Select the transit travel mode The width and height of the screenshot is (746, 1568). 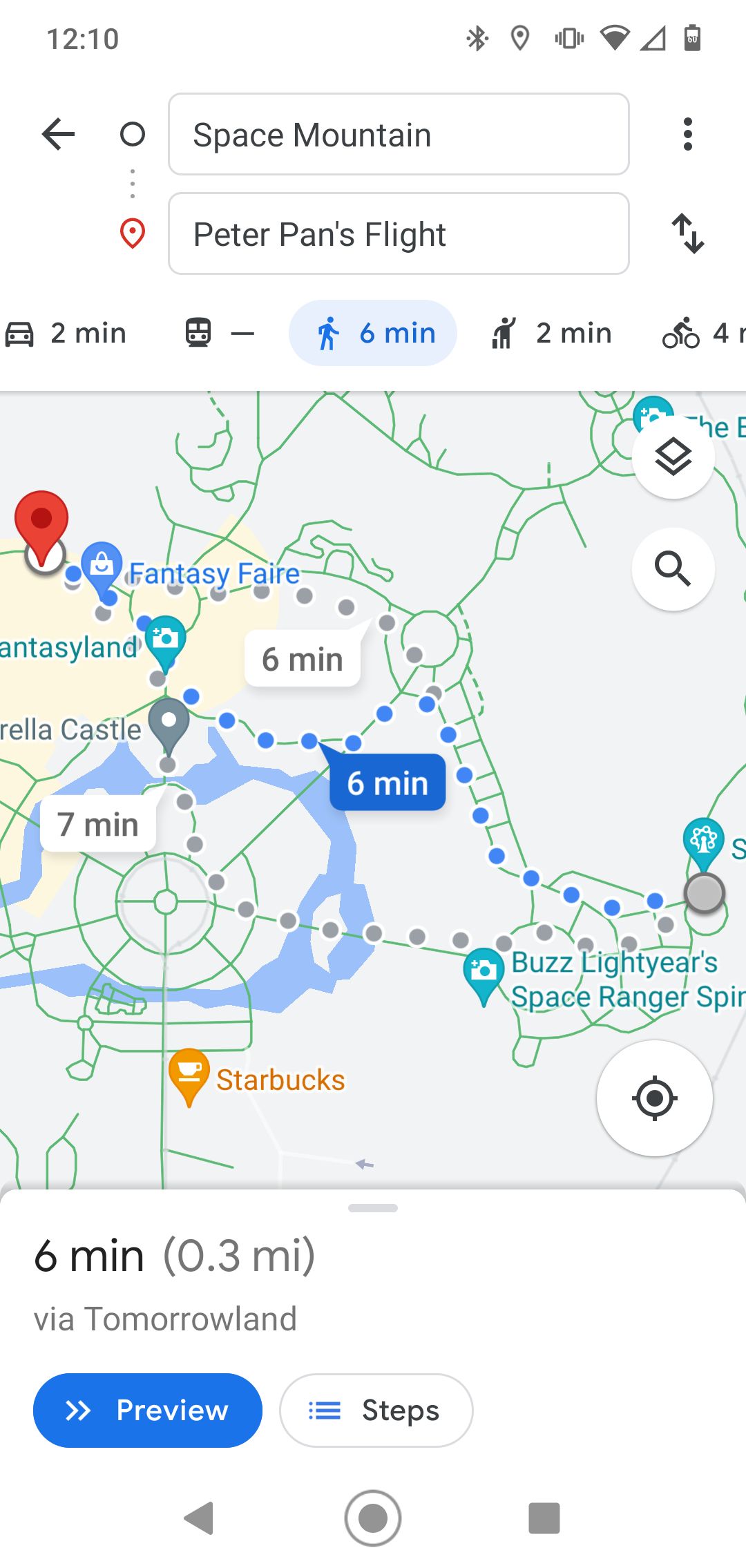pos(218,334)
